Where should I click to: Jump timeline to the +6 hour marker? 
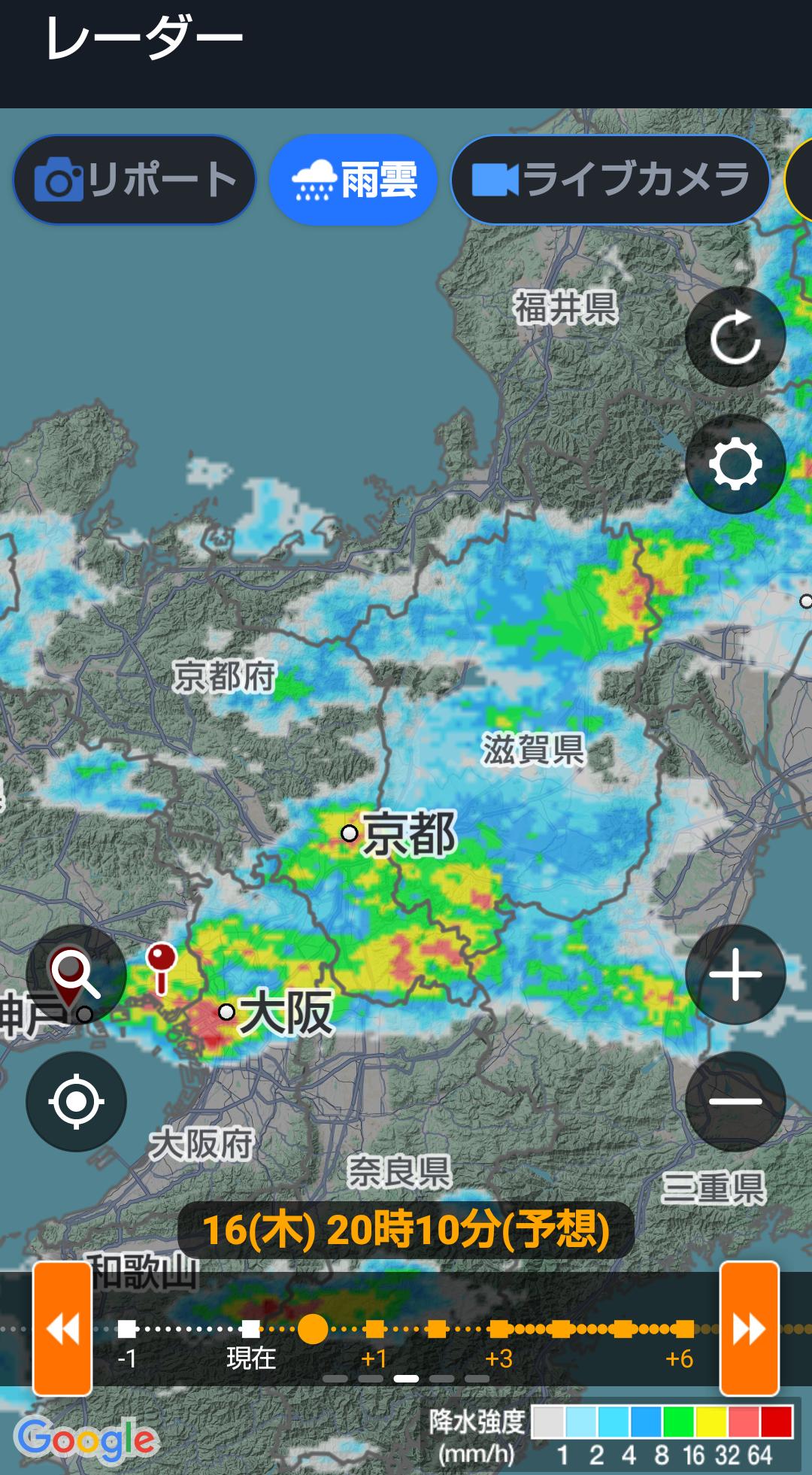pyautogui.click(x=683, y=1329)
